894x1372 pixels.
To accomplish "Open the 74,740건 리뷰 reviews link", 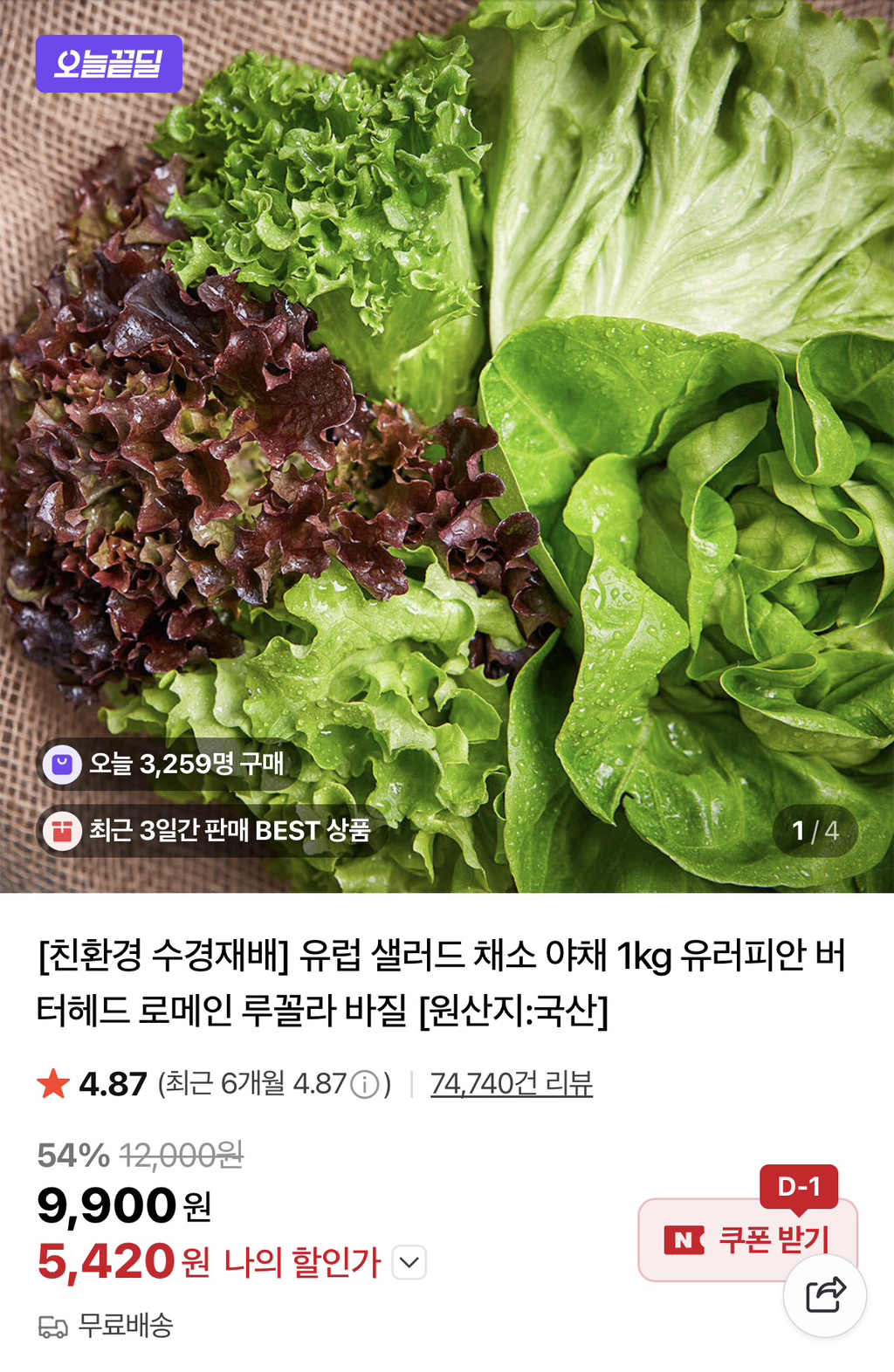I will pyautogui.click(x=509, y=1082).
